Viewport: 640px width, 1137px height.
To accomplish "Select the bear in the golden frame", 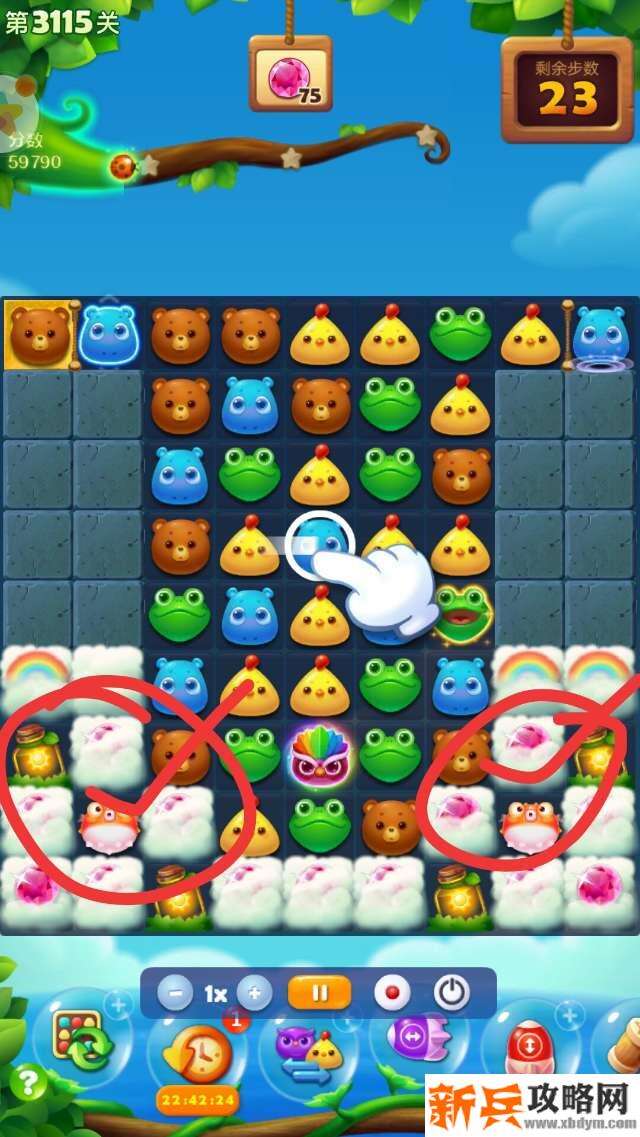I will [x=38, y=335].
